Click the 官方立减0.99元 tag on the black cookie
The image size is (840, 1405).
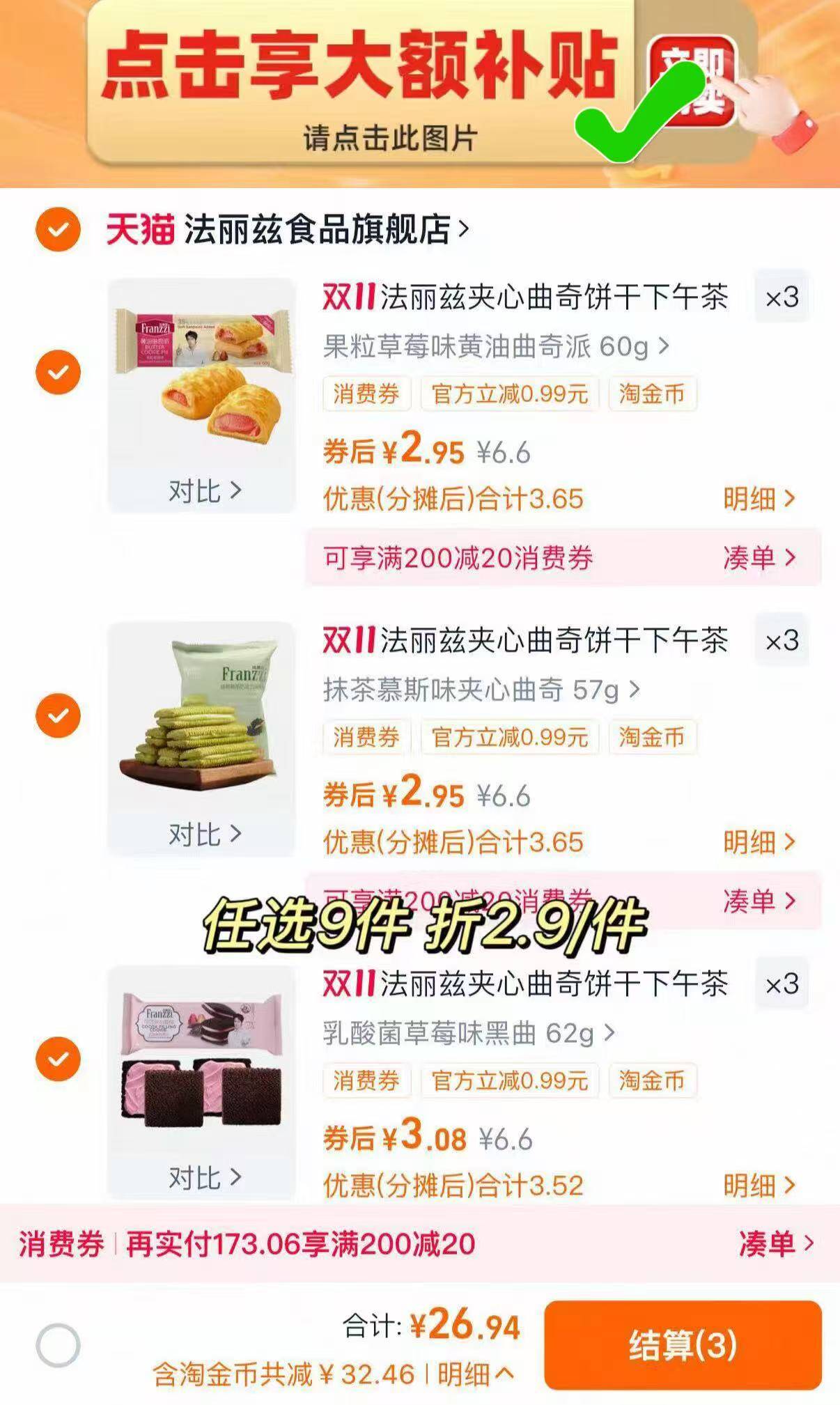pyautogui.click(x=509, y=1081)
